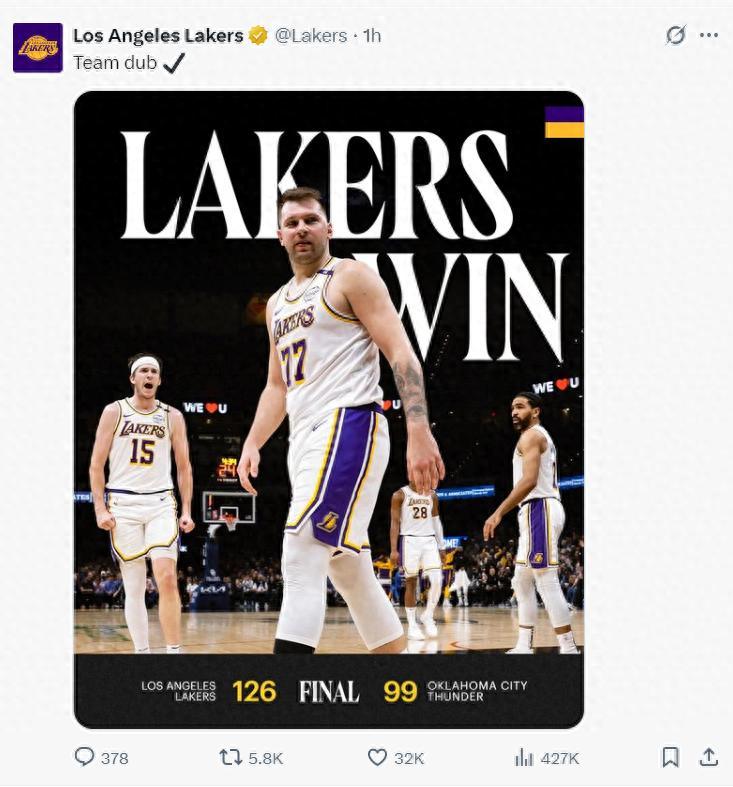Tap the Grok icon on the post
This screenshot has width=733, height=787.
click(676, 35)
